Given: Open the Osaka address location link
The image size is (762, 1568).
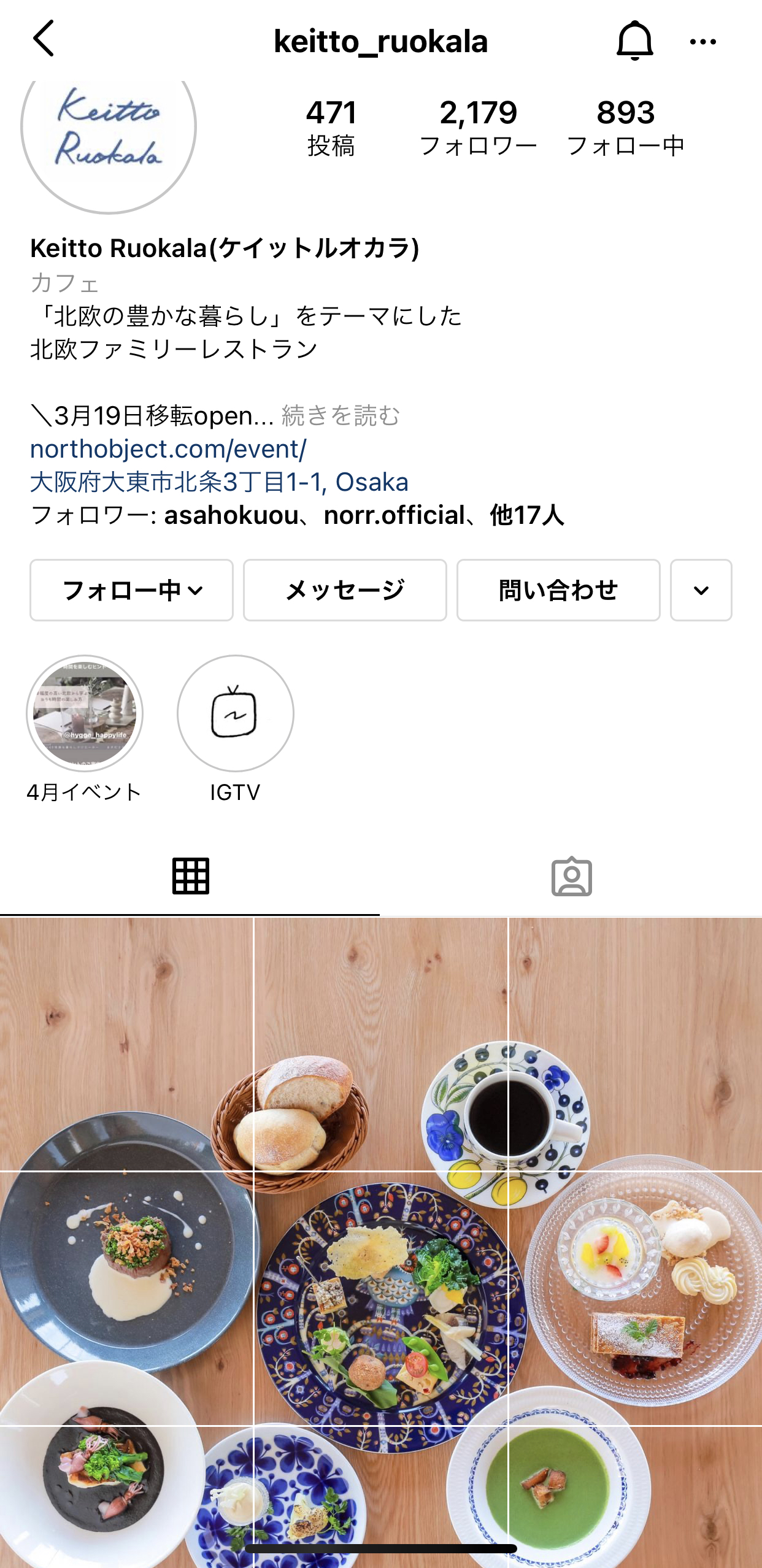Looking at the screenshot, I should 219,482.
